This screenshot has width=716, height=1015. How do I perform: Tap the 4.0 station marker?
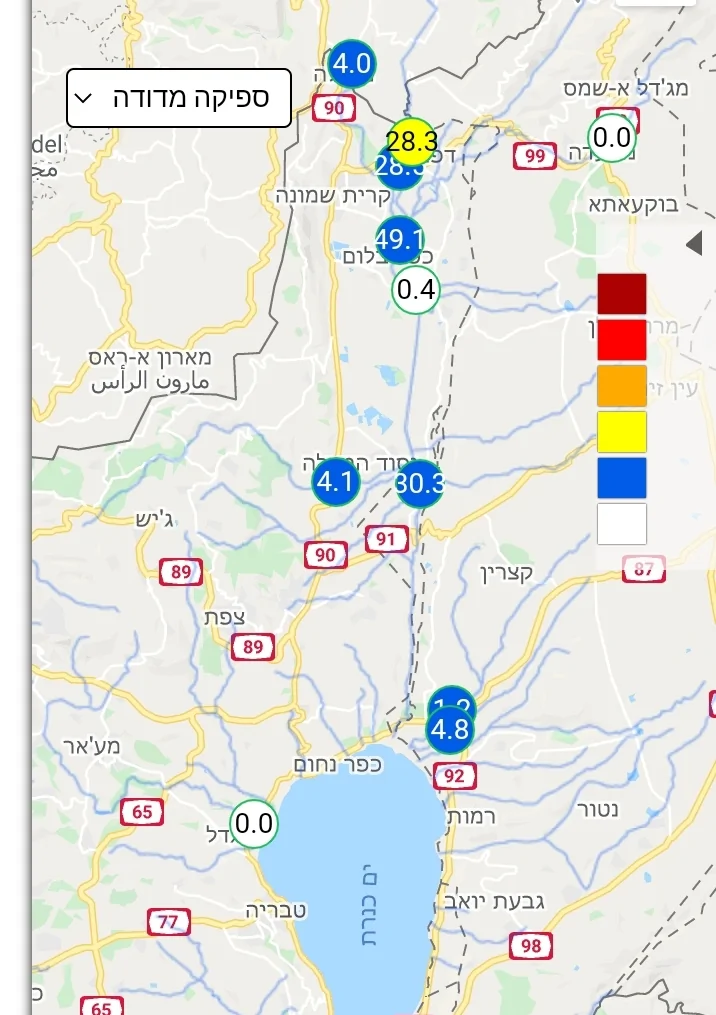(351, 64)
